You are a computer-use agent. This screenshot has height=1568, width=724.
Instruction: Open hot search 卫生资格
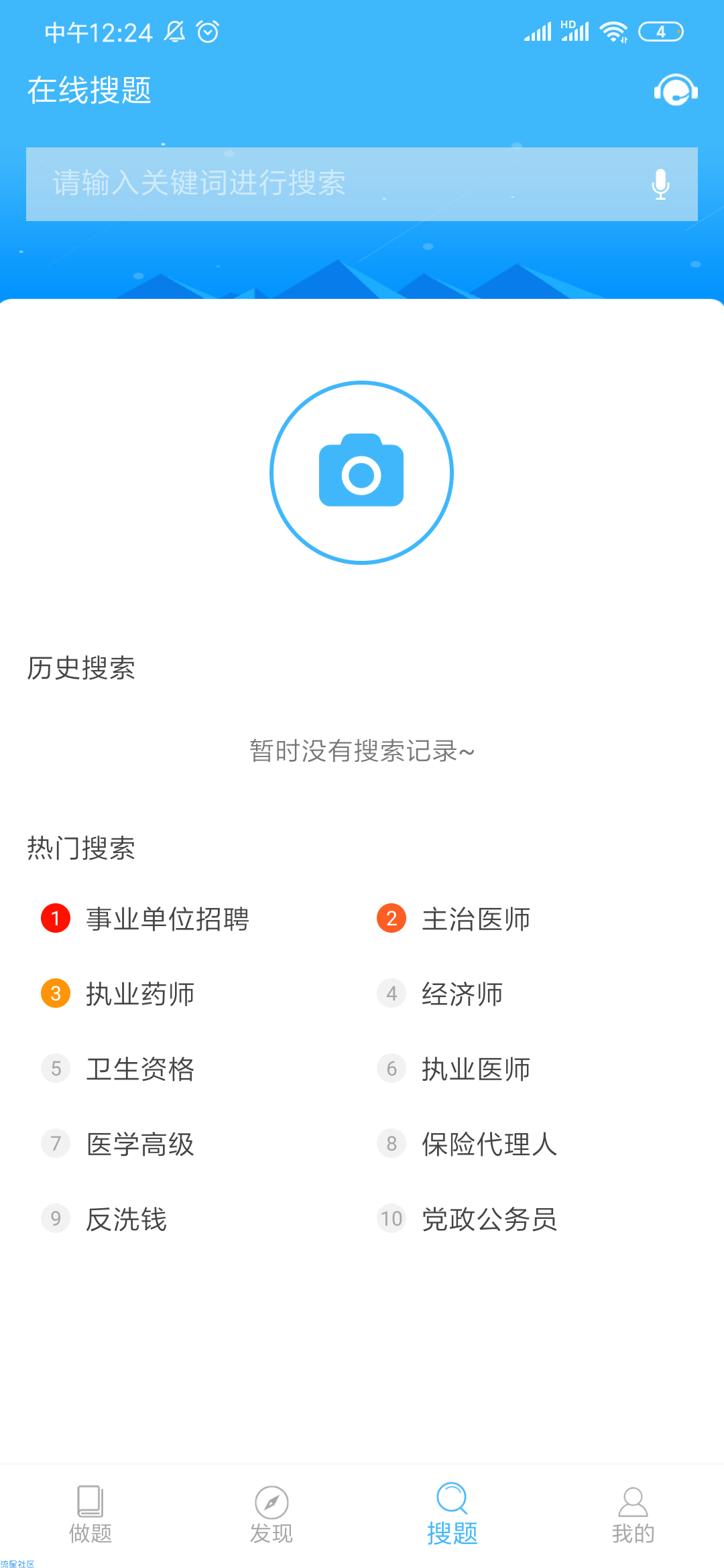[x=140, y=1069]
